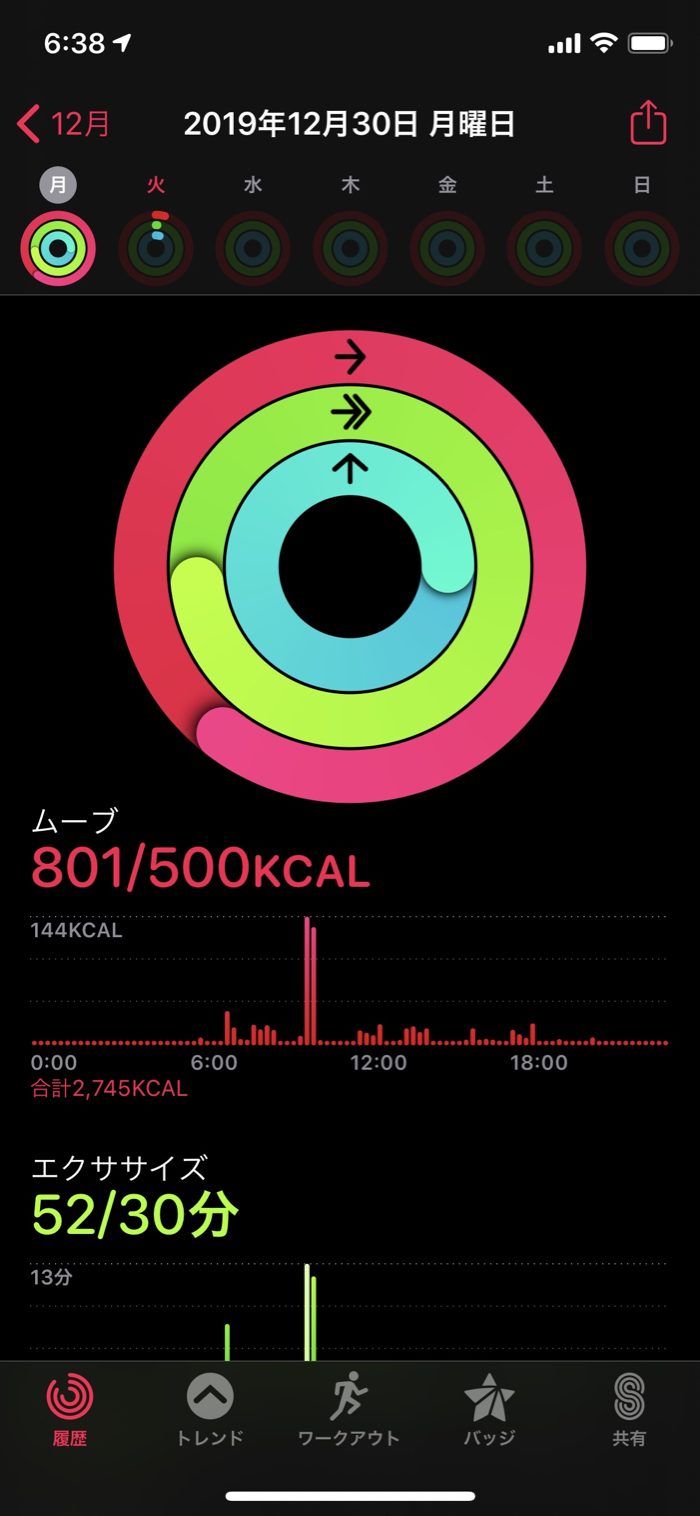This screenshot has width=700, height=1516.
Task: Select Saturday (土) activity rings
Action: click(544, 248)
